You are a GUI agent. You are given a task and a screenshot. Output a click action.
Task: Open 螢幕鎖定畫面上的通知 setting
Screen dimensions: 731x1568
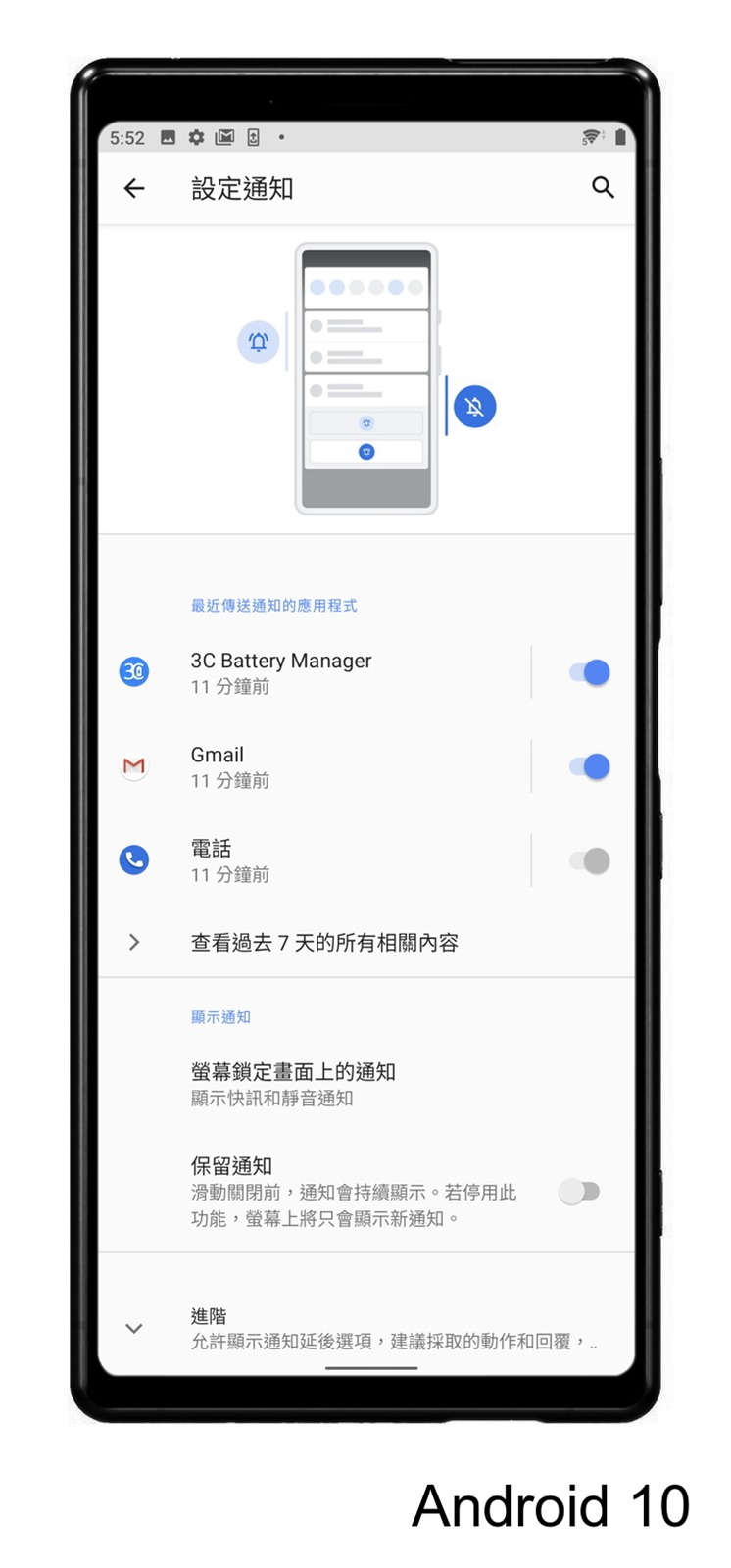294,1084
